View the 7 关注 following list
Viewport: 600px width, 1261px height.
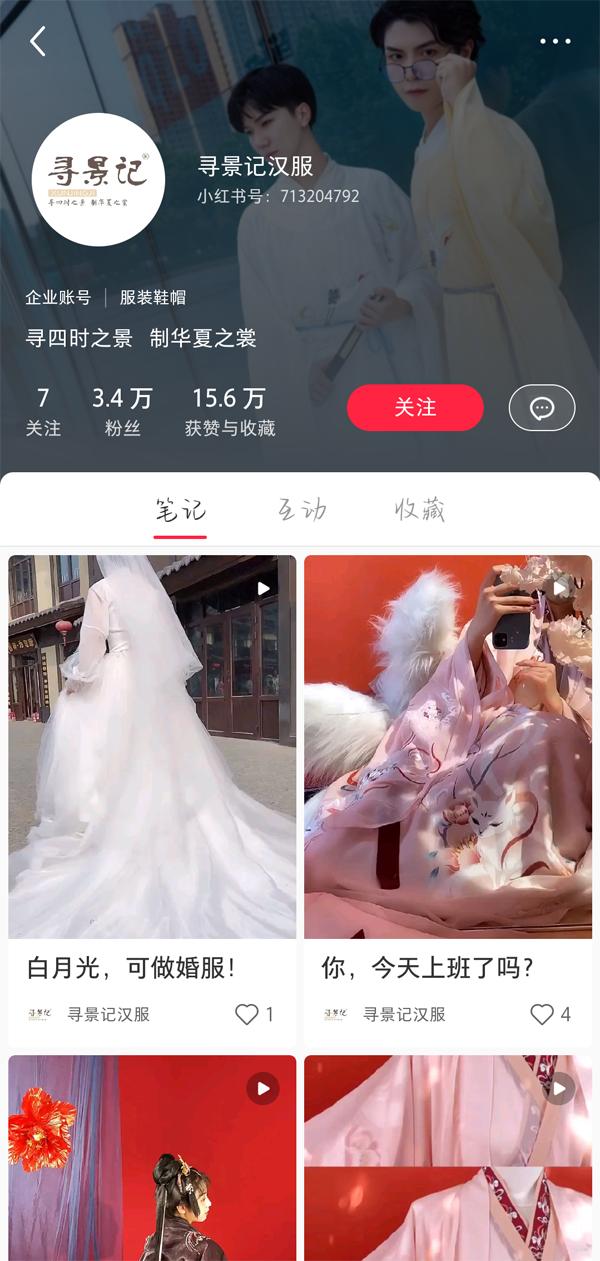(x=43, y=412)
